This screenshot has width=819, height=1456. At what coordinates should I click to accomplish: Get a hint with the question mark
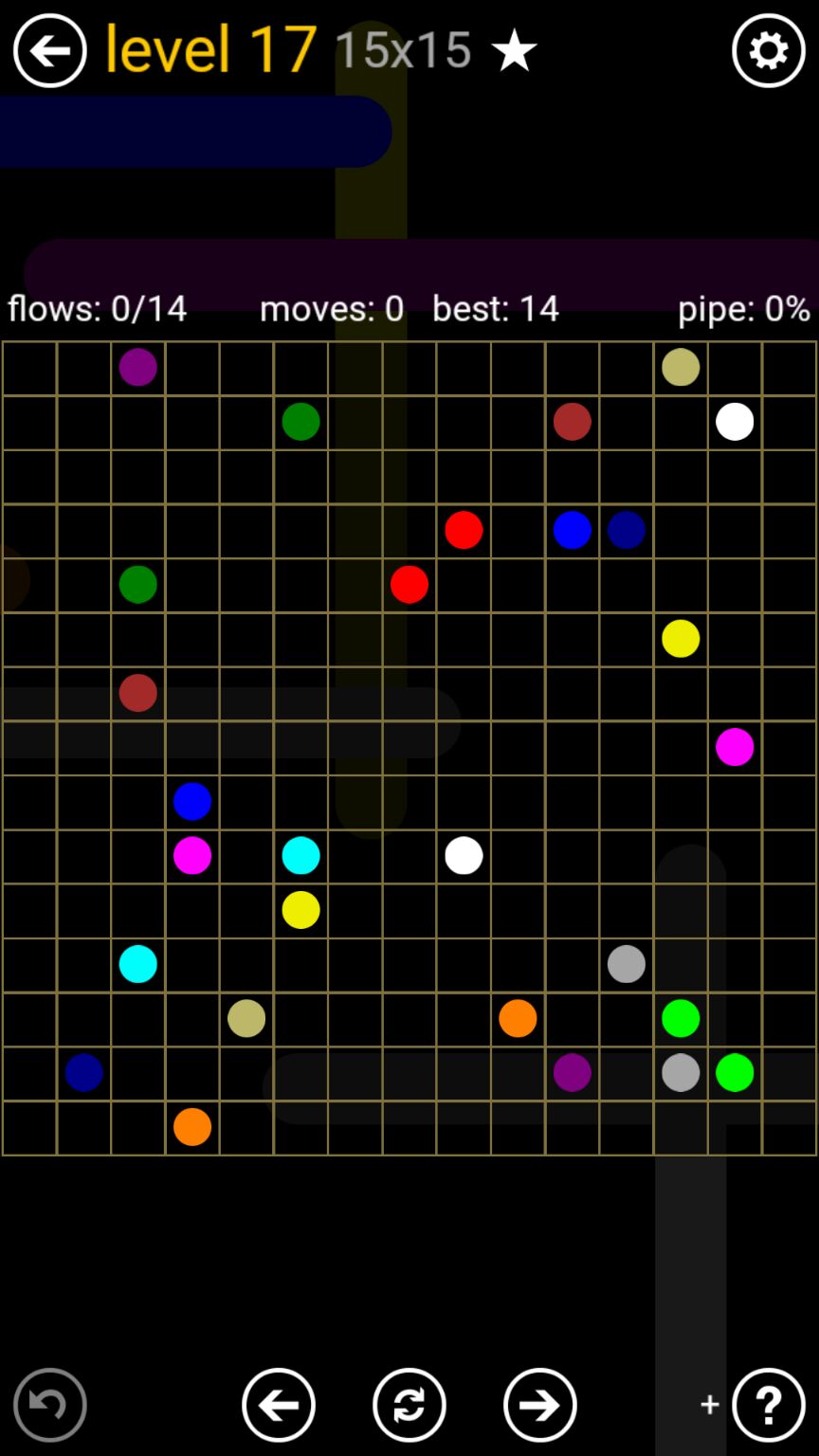(x=768, y=1404)
